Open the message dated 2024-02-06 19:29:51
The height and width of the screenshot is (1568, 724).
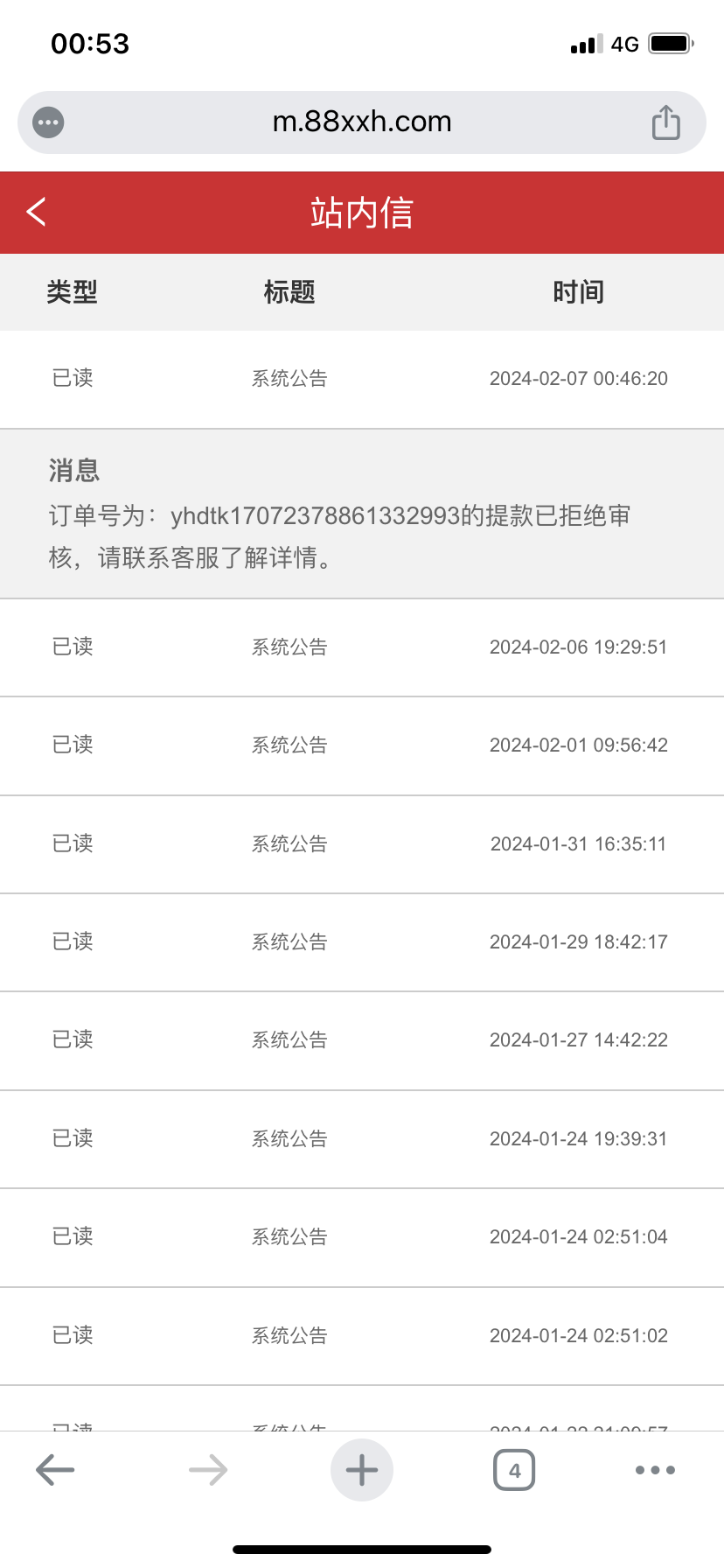[x=361, y=647]
